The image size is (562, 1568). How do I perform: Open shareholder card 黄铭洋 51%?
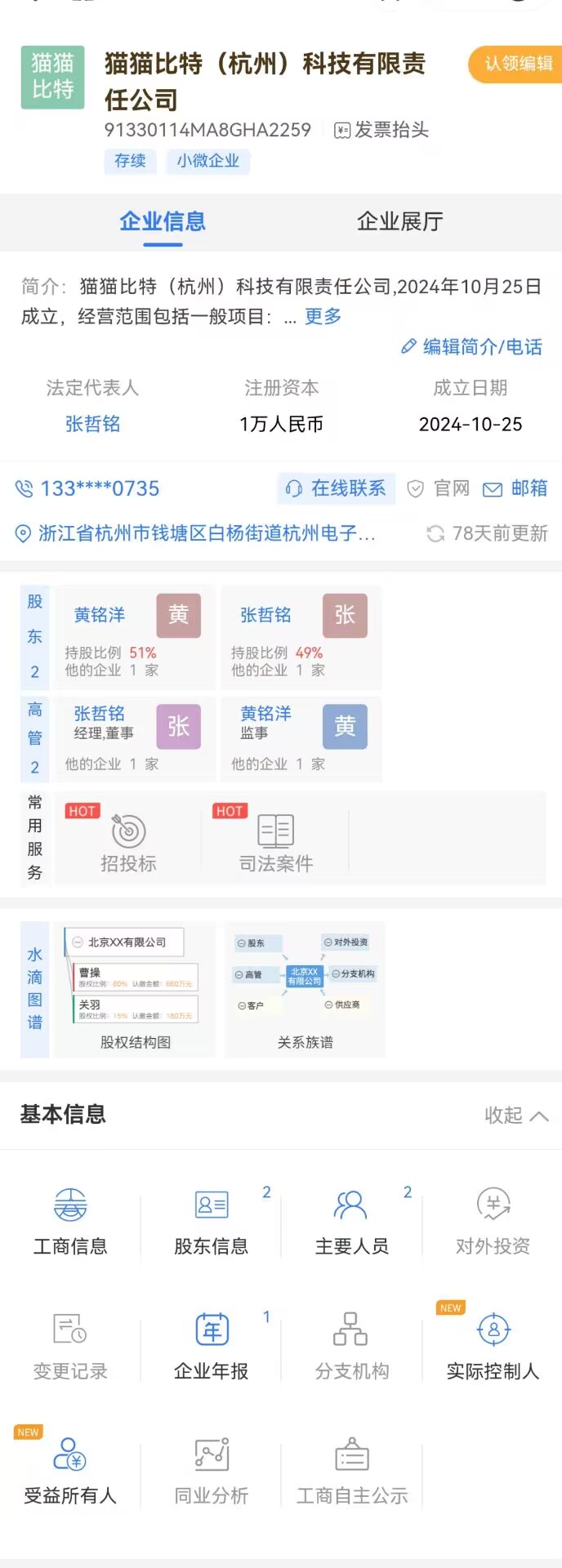[134, 636]
